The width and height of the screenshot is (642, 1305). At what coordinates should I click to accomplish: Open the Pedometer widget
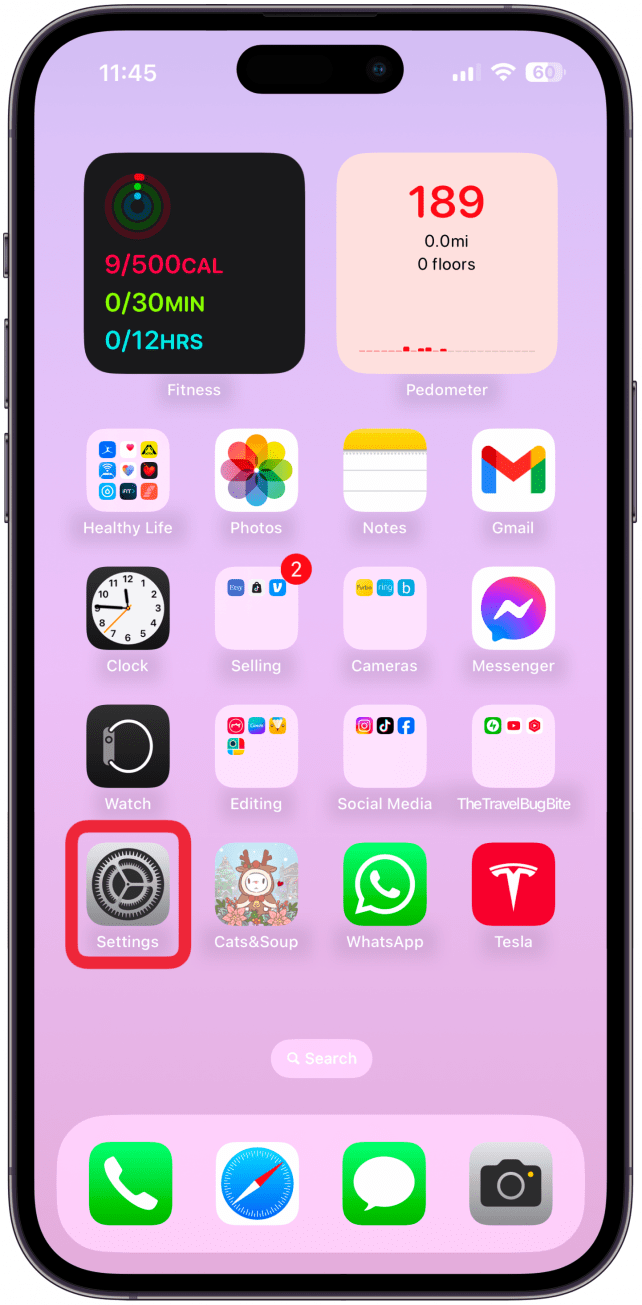coord(447,263)
